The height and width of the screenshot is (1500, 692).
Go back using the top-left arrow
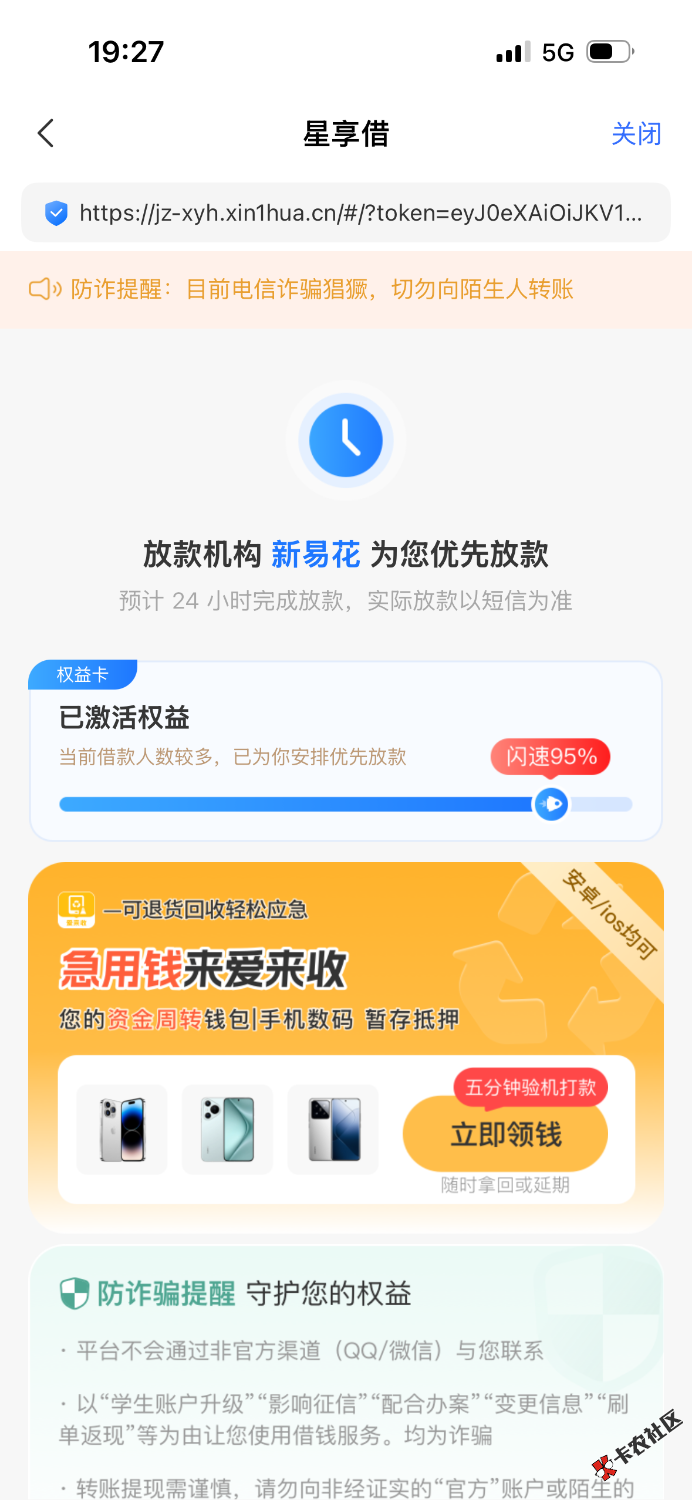pyautogui.click(x=46, y=133)
